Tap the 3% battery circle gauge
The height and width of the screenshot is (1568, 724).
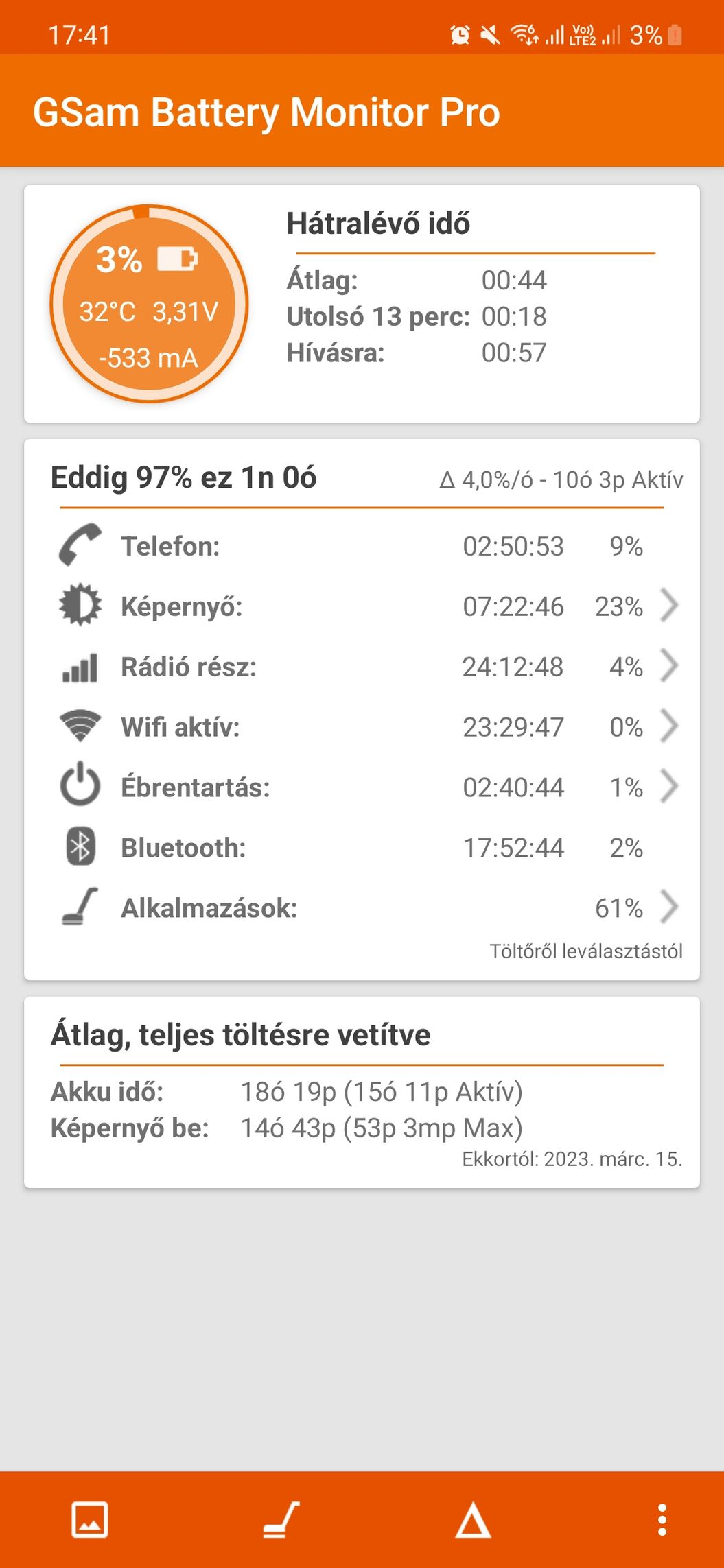[x=149, y=303]
